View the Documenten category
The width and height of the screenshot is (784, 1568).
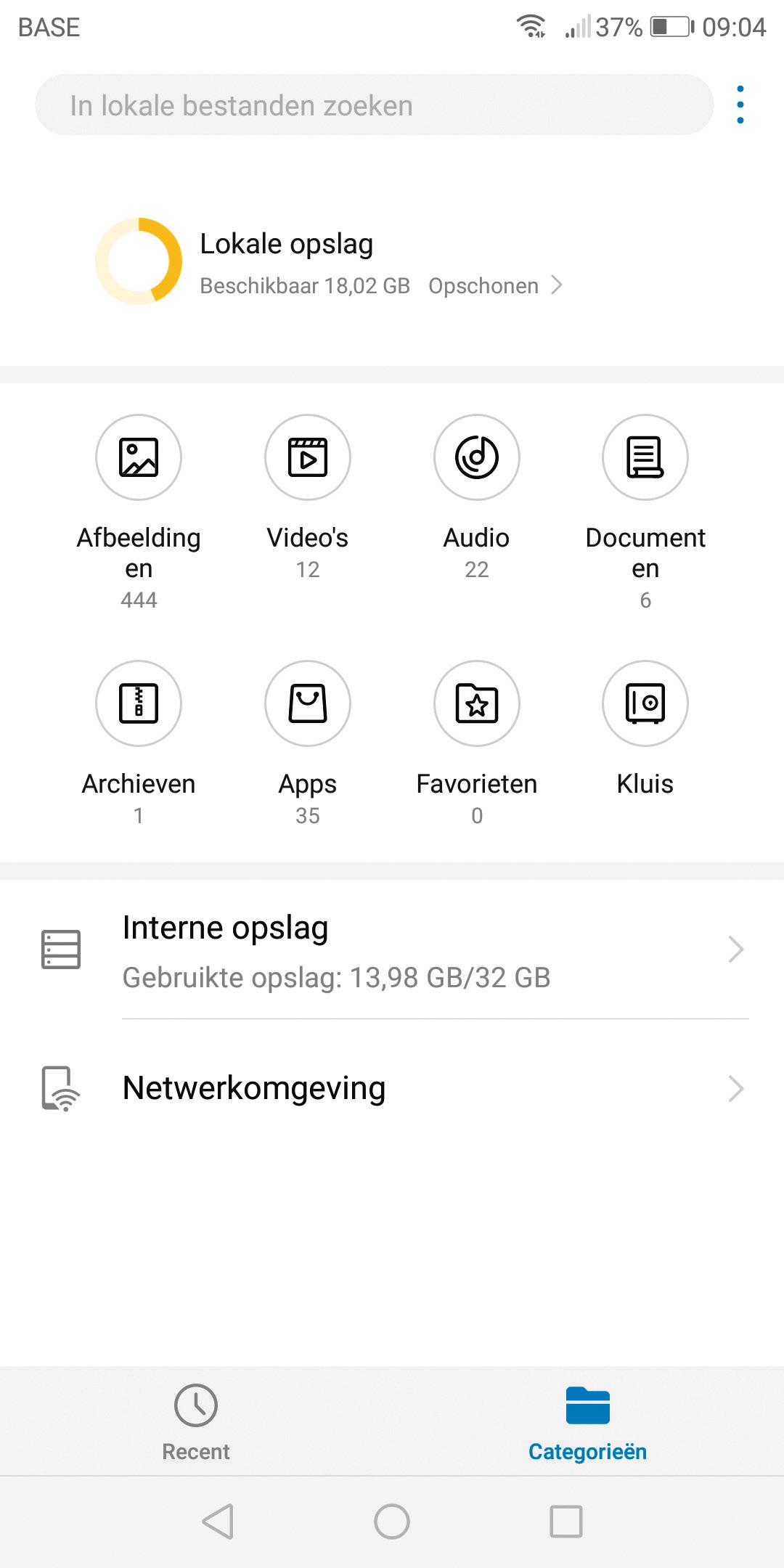tap(645, 457)
